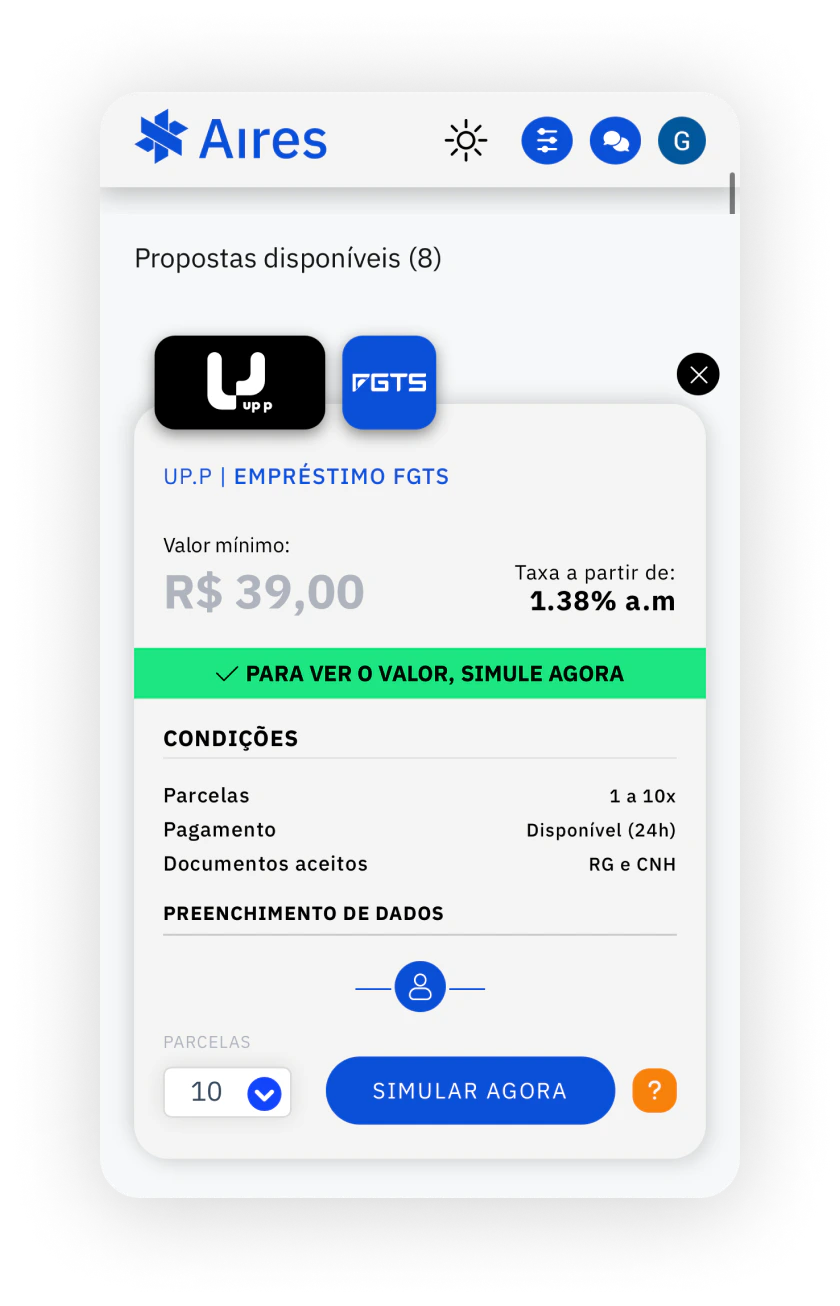Open the chat messages icon
This screenshot has width=840, height=1306.
pyautogui.click(x=615, y=141)
